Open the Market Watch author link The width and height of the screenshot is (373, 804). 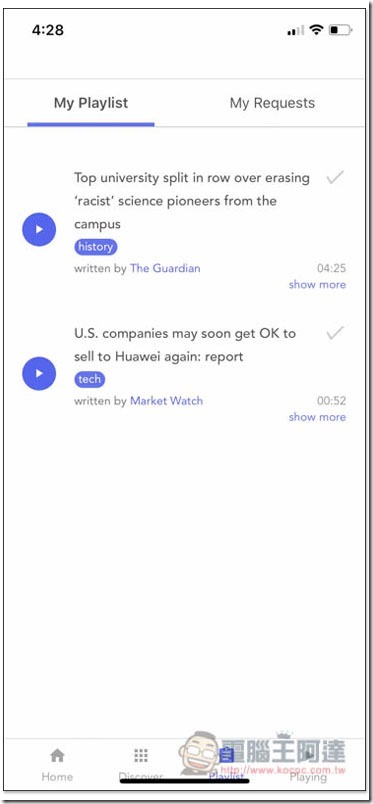click(166, 400)
